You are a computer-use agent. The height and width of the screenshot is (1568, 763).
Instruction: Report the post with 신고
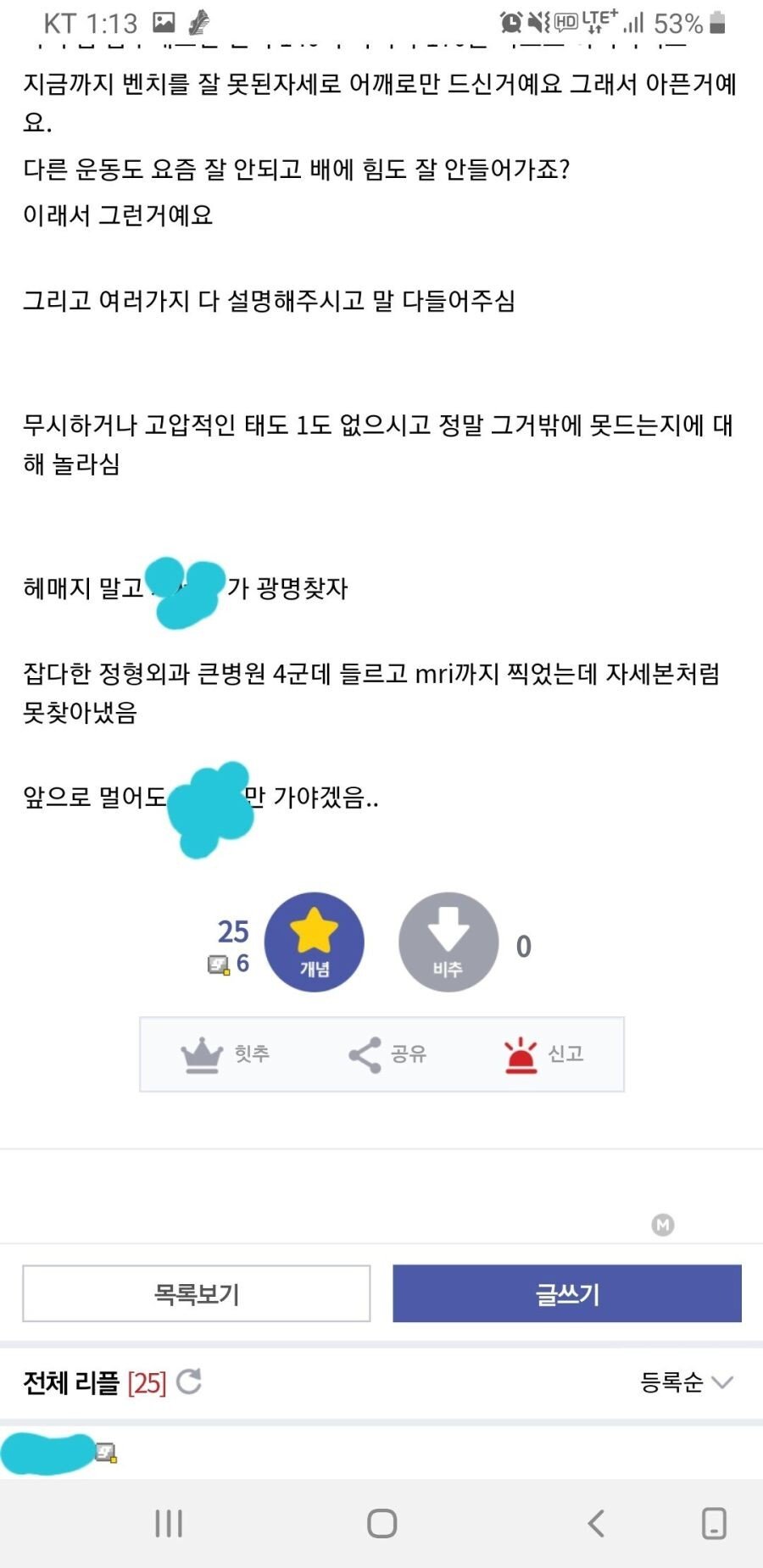point(543,1054)
